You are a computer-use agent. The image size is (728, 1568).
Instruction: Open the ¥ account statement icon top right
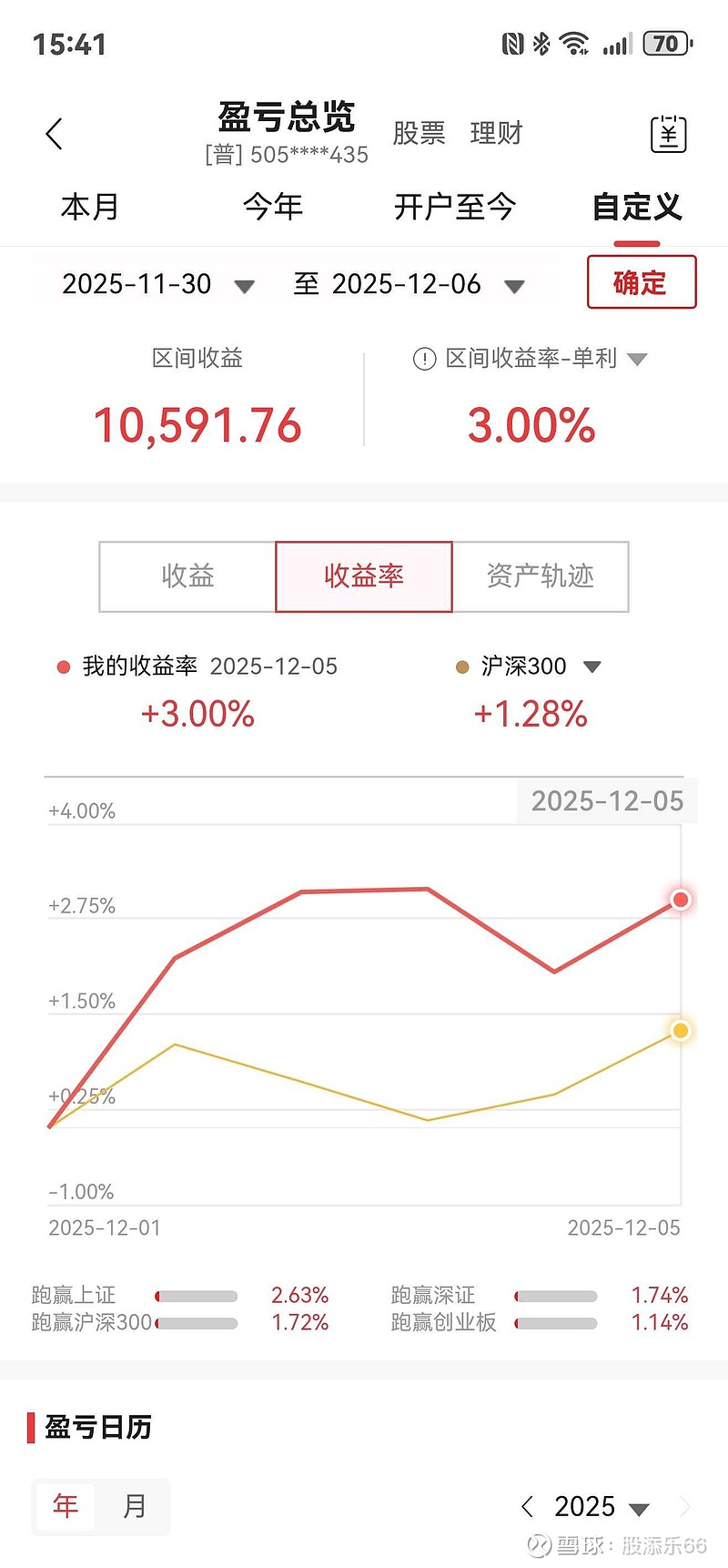click(x=668, y=132)
